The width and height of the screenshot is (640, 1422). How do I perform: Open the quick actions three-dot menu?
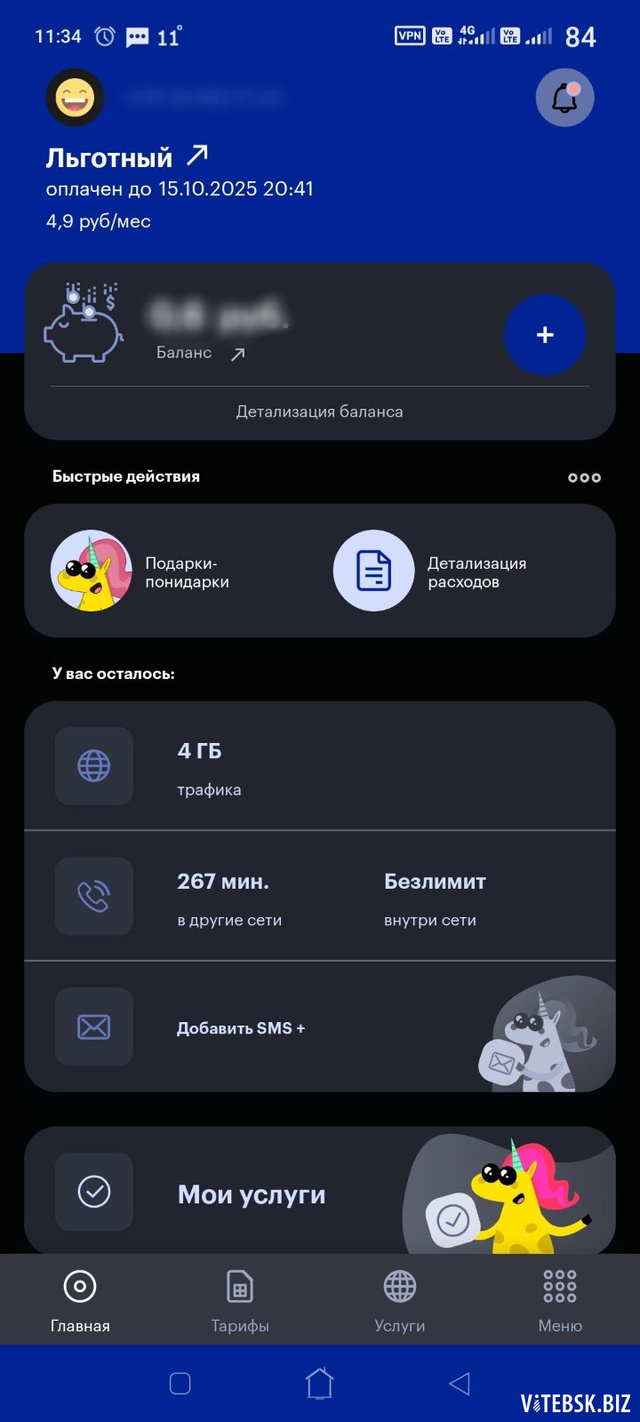pyautogui.click(x=584, y=477)
